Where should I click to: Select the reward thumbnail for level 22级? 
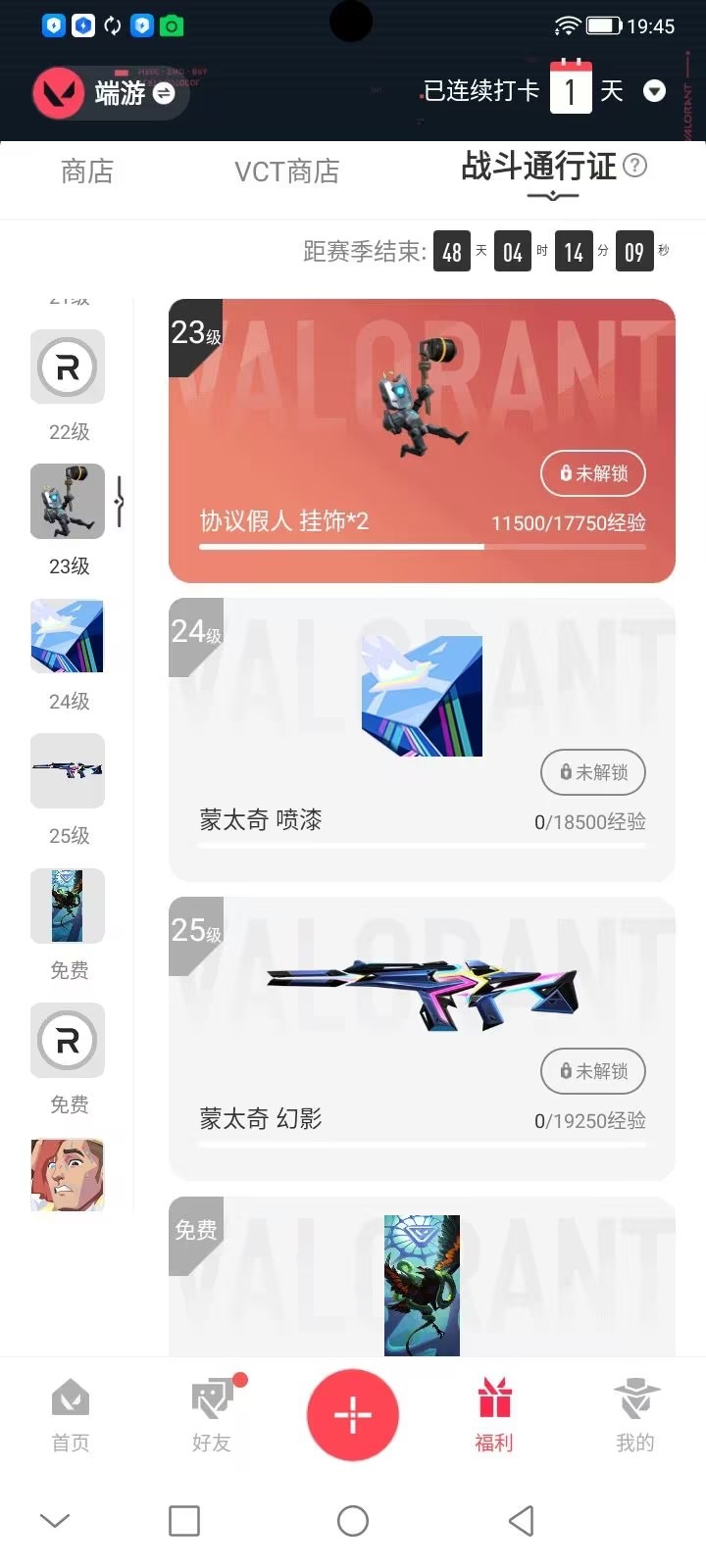(67, 367)
